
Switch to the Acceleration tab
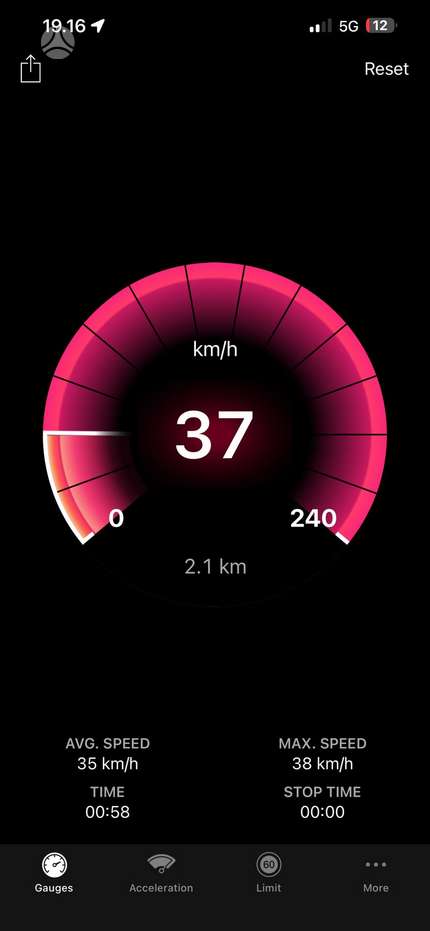click(161, 873)
